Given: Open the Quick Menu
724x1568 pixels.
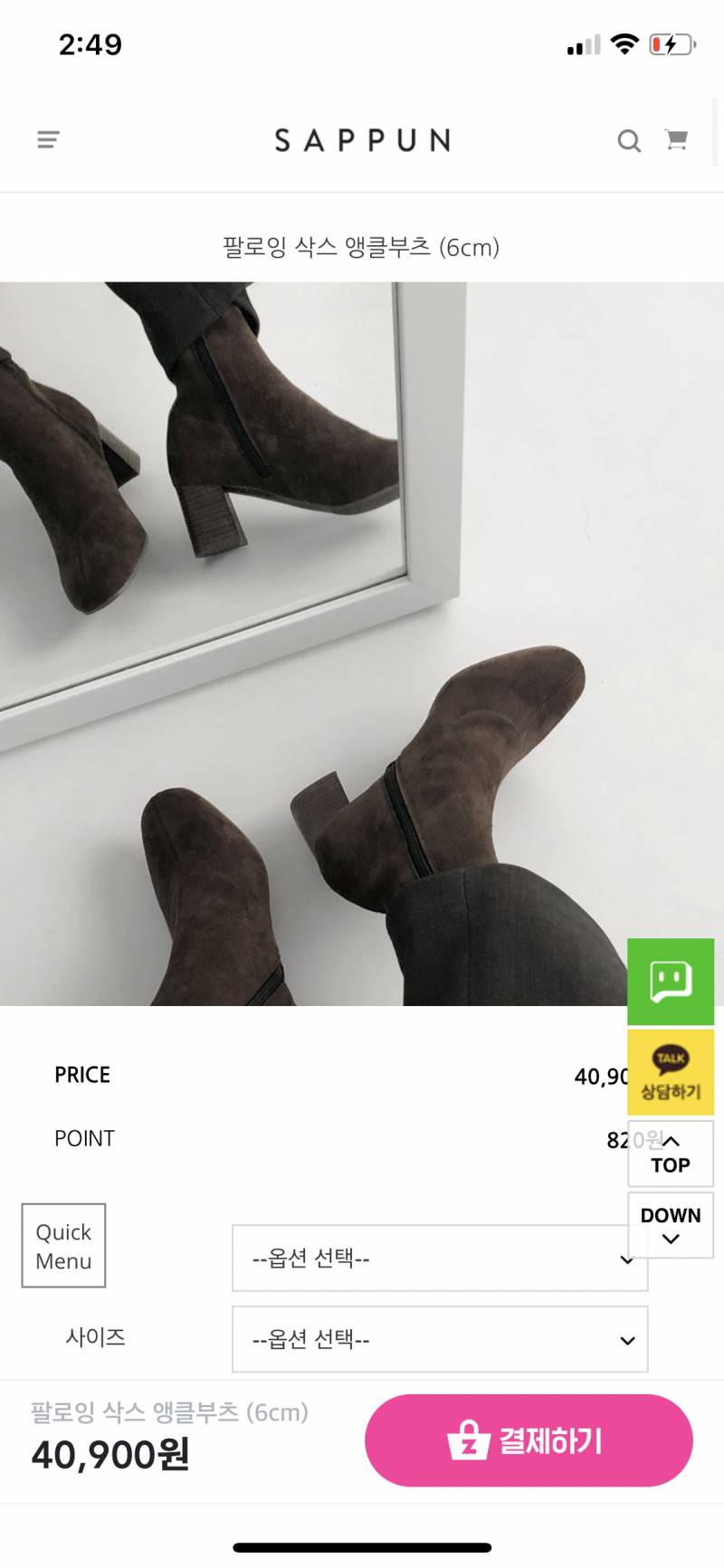Looking at the screenshot, I should [x=63, y=1246].
